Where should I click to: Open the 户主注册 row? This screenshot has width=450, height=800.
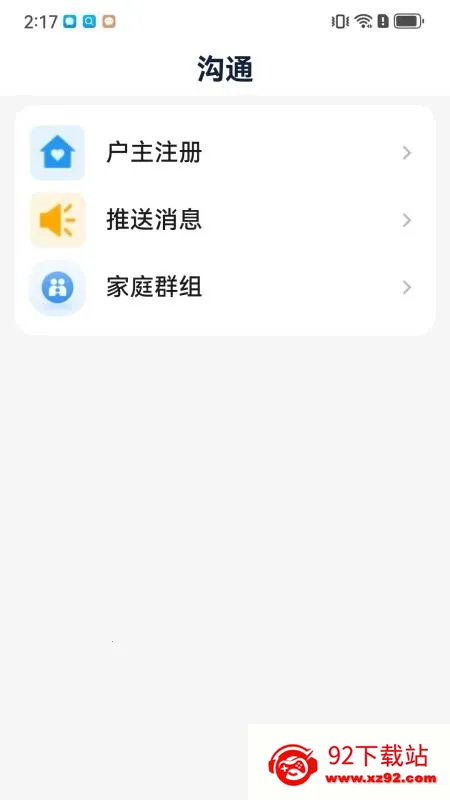pyautogui.click(x=225, y=153)
